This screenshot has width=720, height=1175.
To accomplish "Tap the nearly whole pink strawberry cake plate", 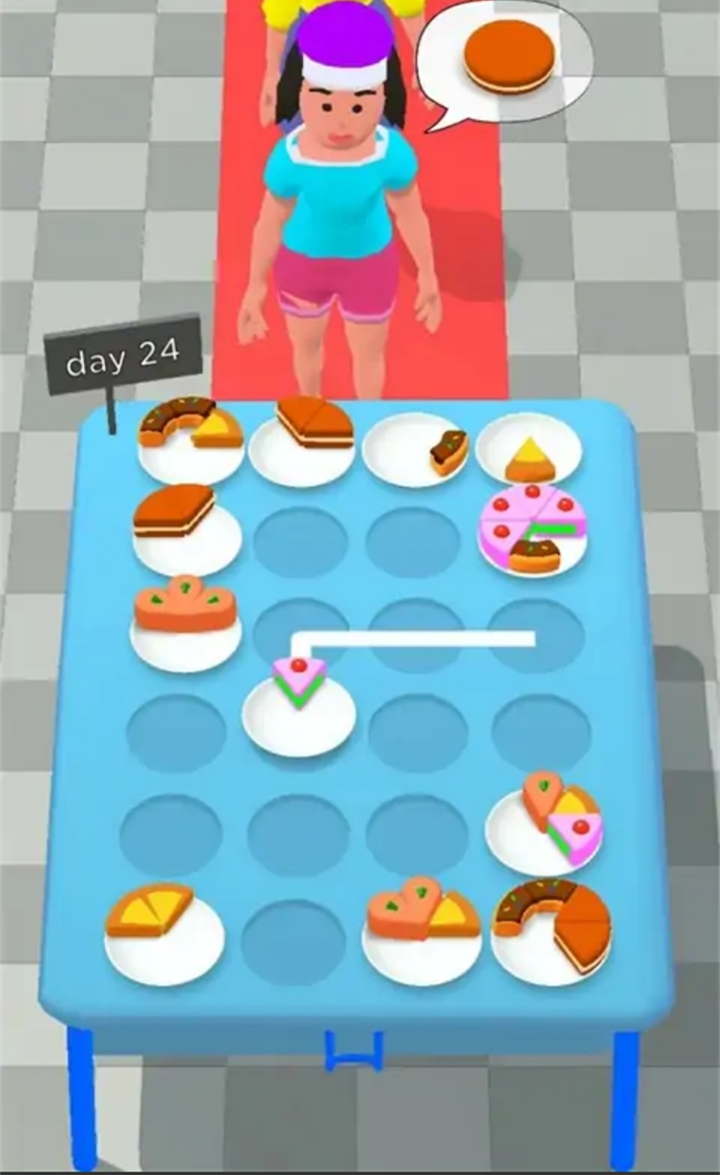I will point(531,528).
